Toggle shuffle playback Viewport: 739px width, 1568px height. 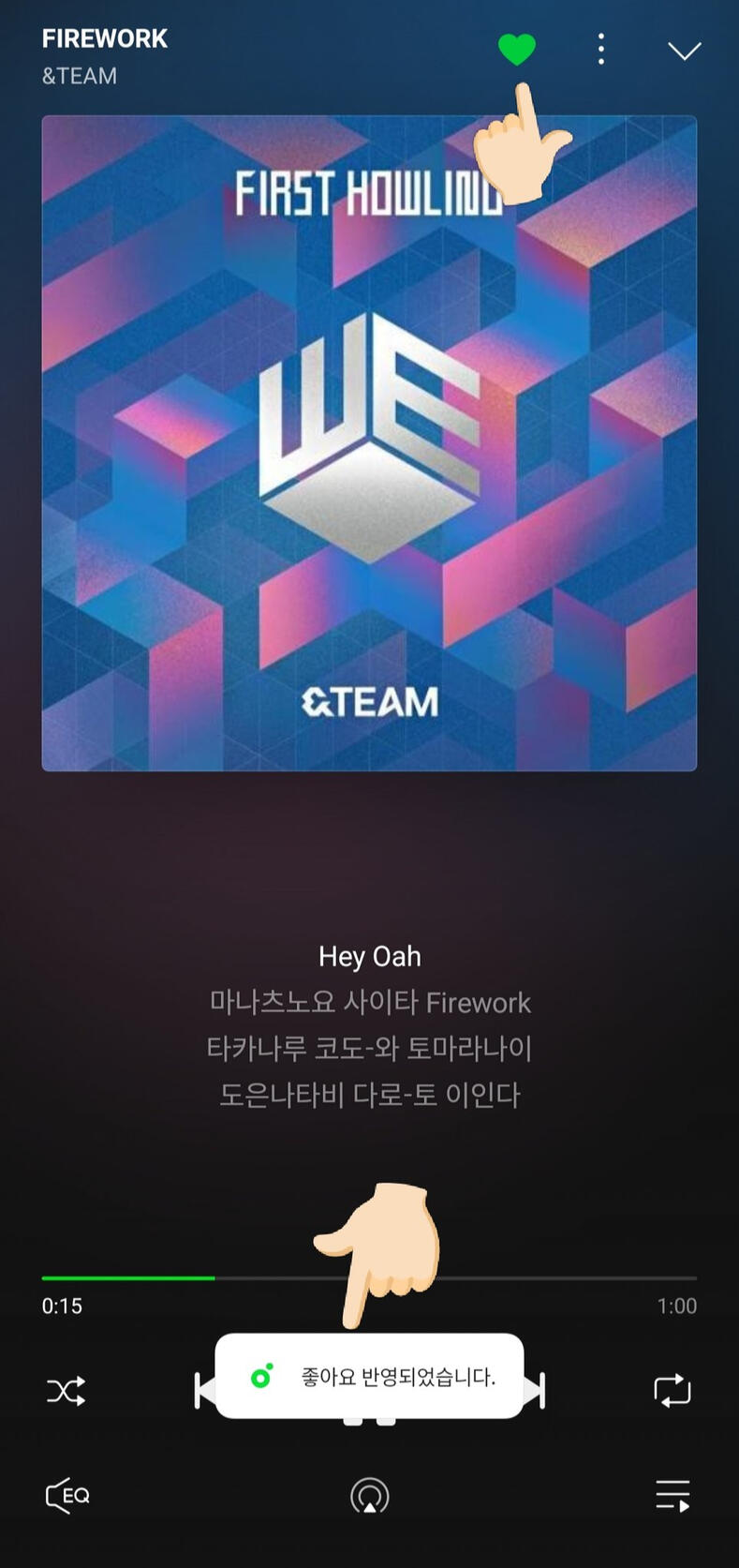(67, 1391)
